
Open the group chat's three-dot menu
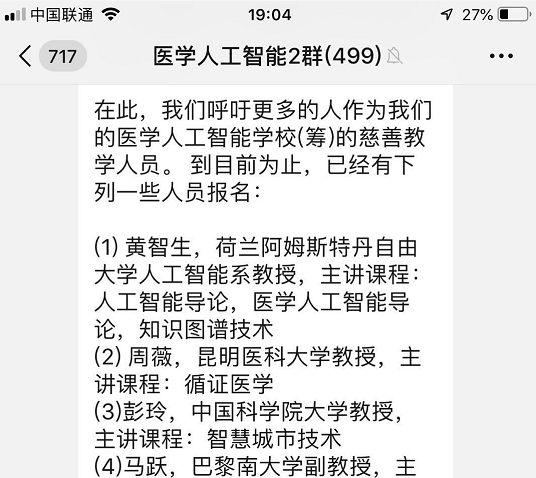501,56
